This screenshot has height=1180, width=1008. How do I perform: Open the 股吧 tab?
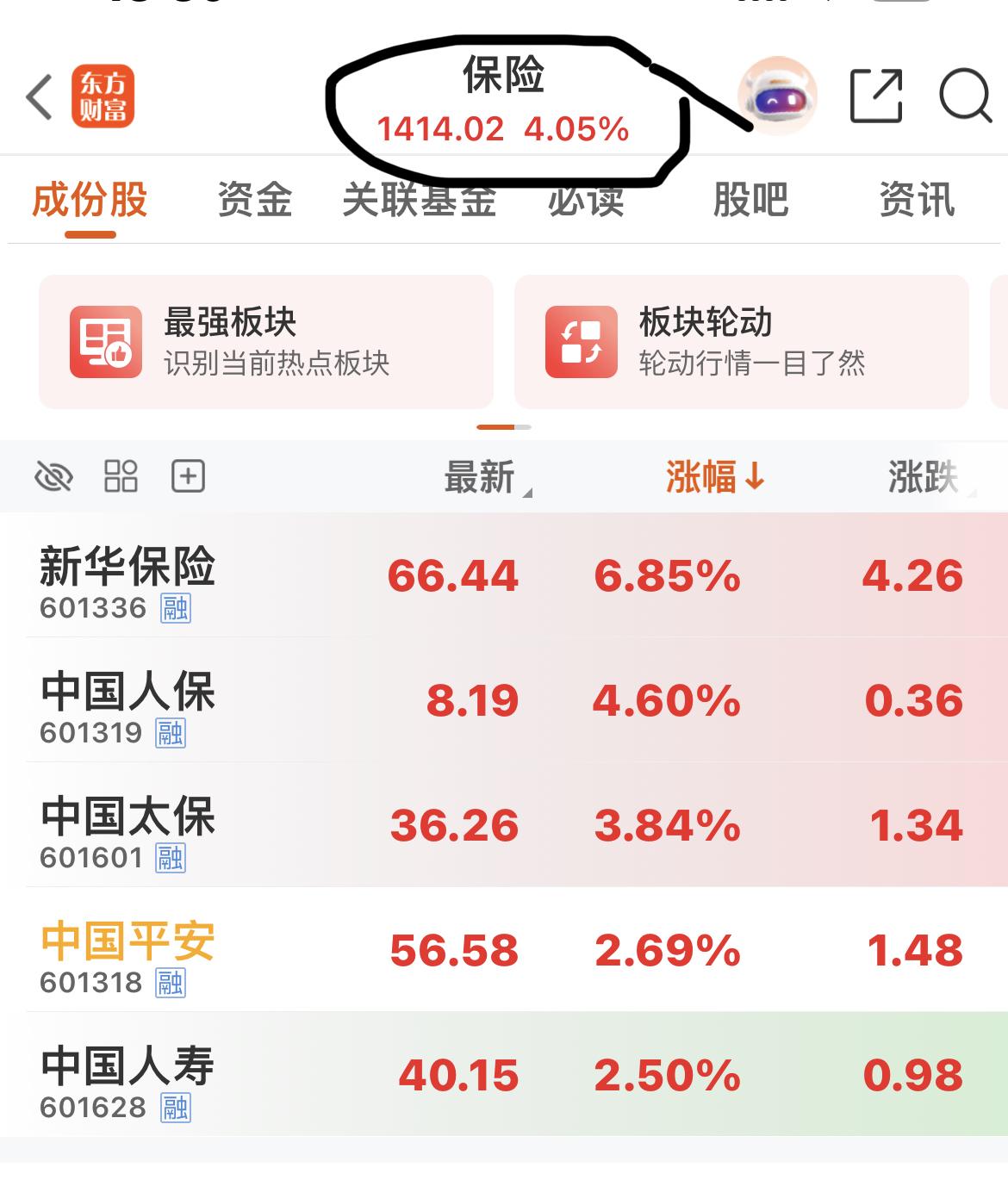coord(751,200)
